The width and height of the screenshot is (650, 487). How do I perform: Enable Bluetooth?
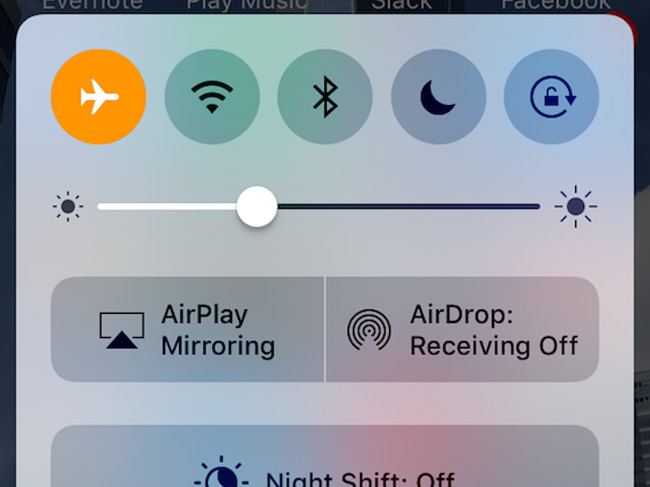[325, 97]
